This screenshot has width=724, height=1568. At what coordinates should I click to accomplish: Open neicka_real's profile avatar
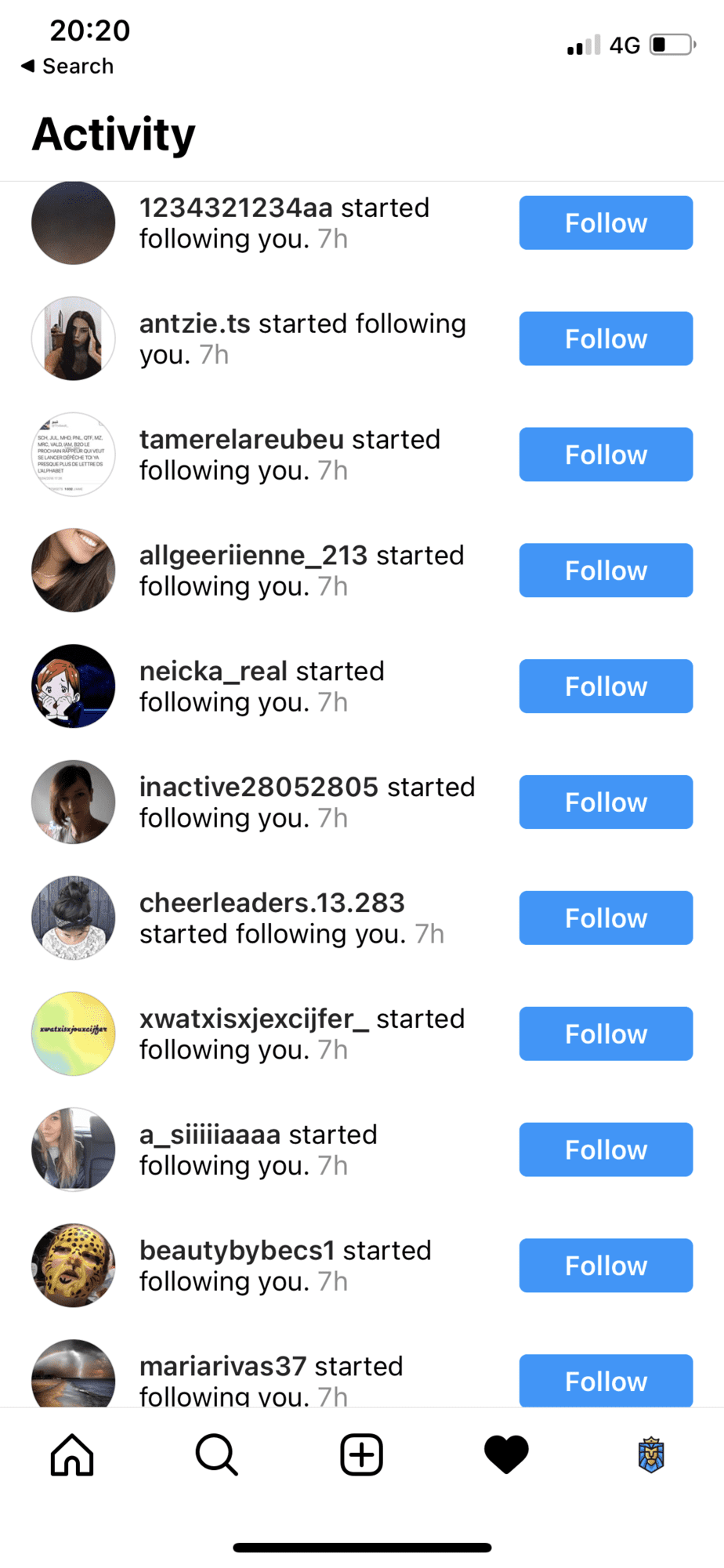coord(74,686)
